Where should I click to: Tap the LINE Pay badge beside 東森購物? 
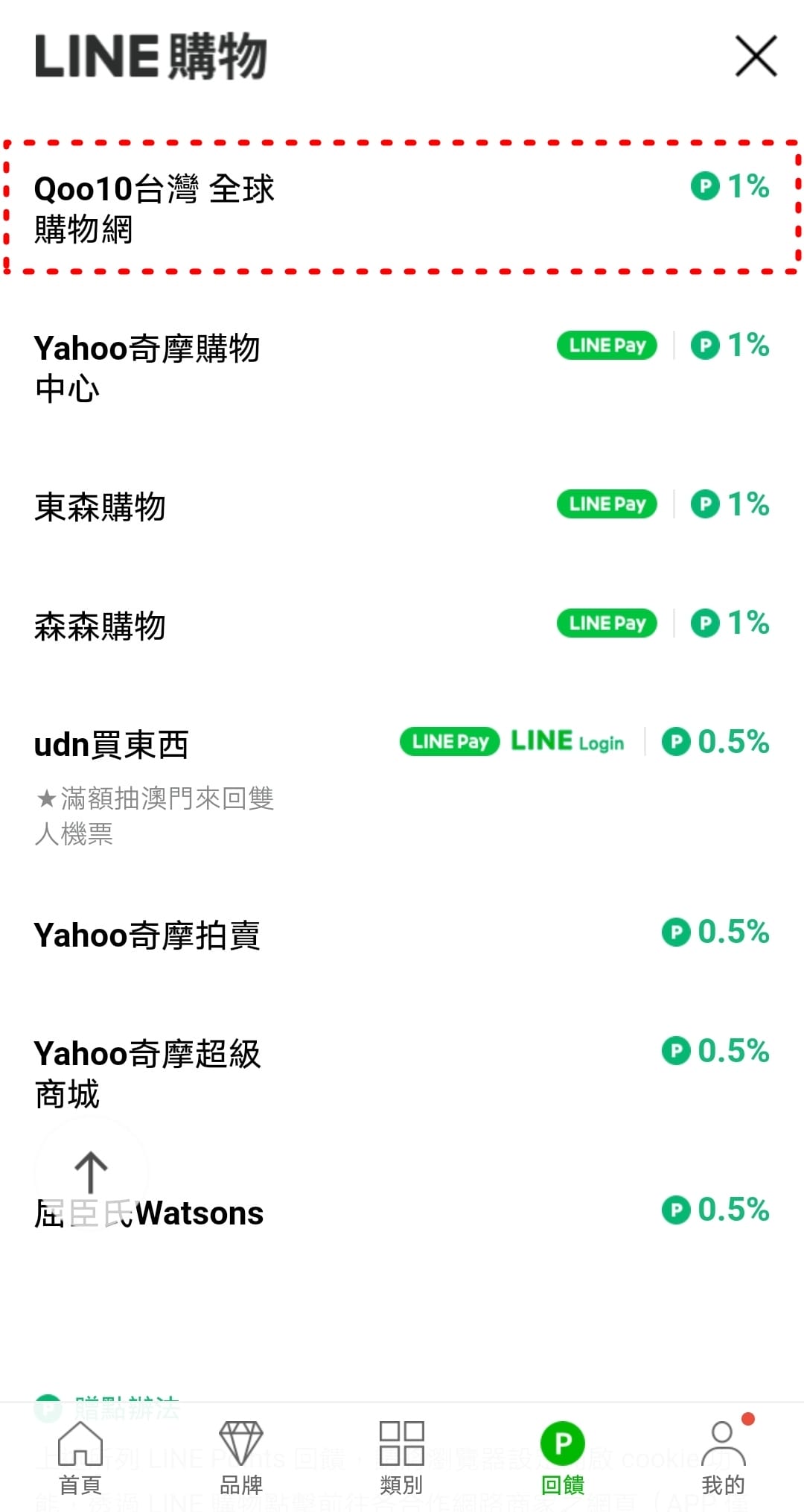pos(605,504)
